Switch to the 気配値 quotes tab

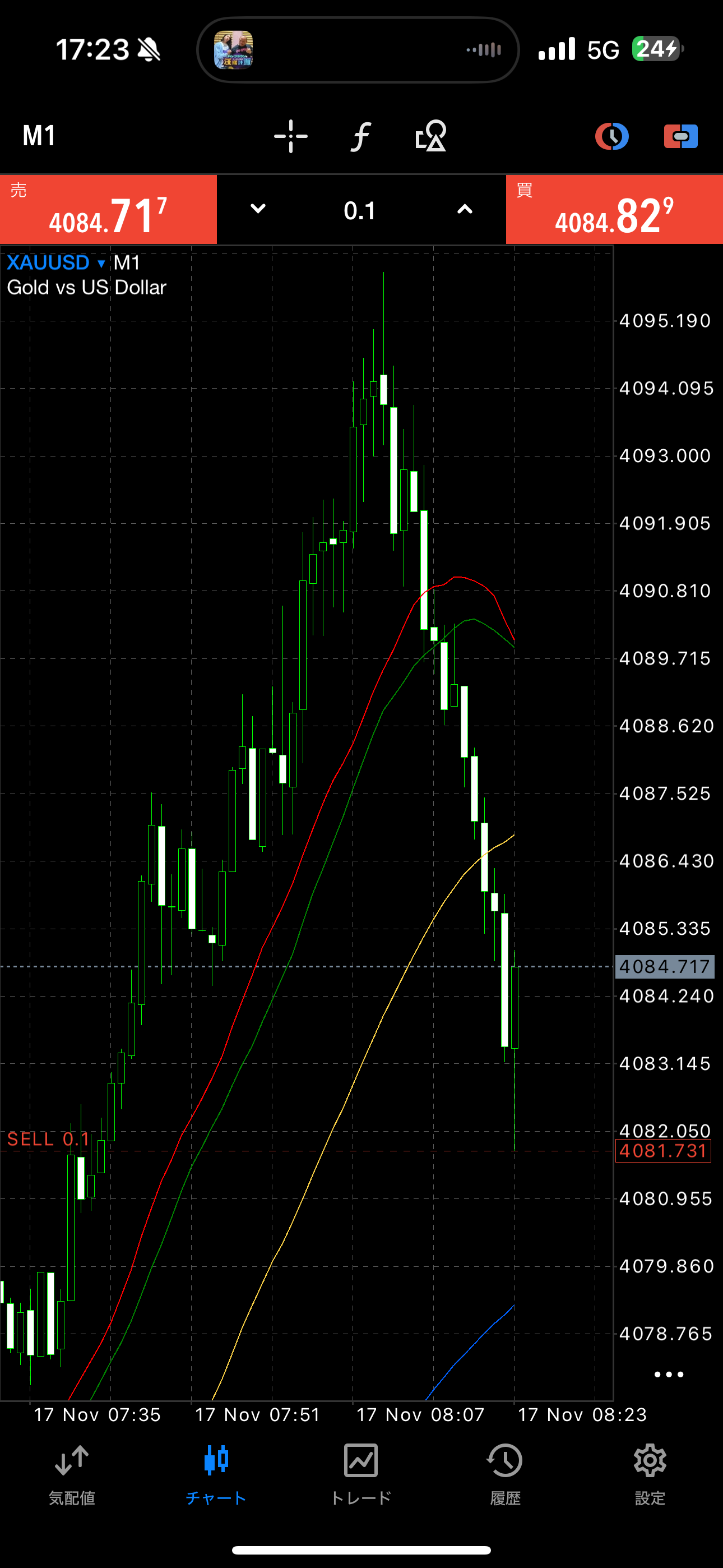pyautogui.click(x=72, y=1474)
